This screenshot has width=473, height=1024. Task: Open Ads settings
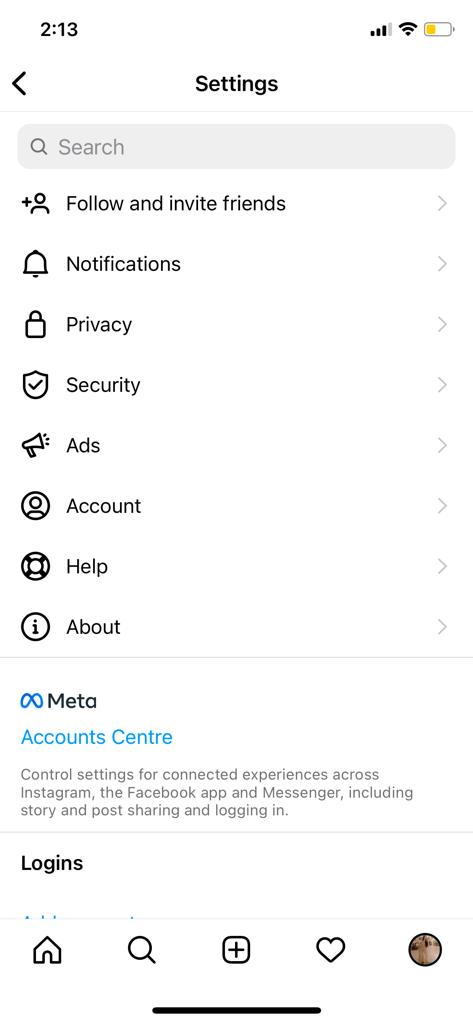(x=236, y=445)
